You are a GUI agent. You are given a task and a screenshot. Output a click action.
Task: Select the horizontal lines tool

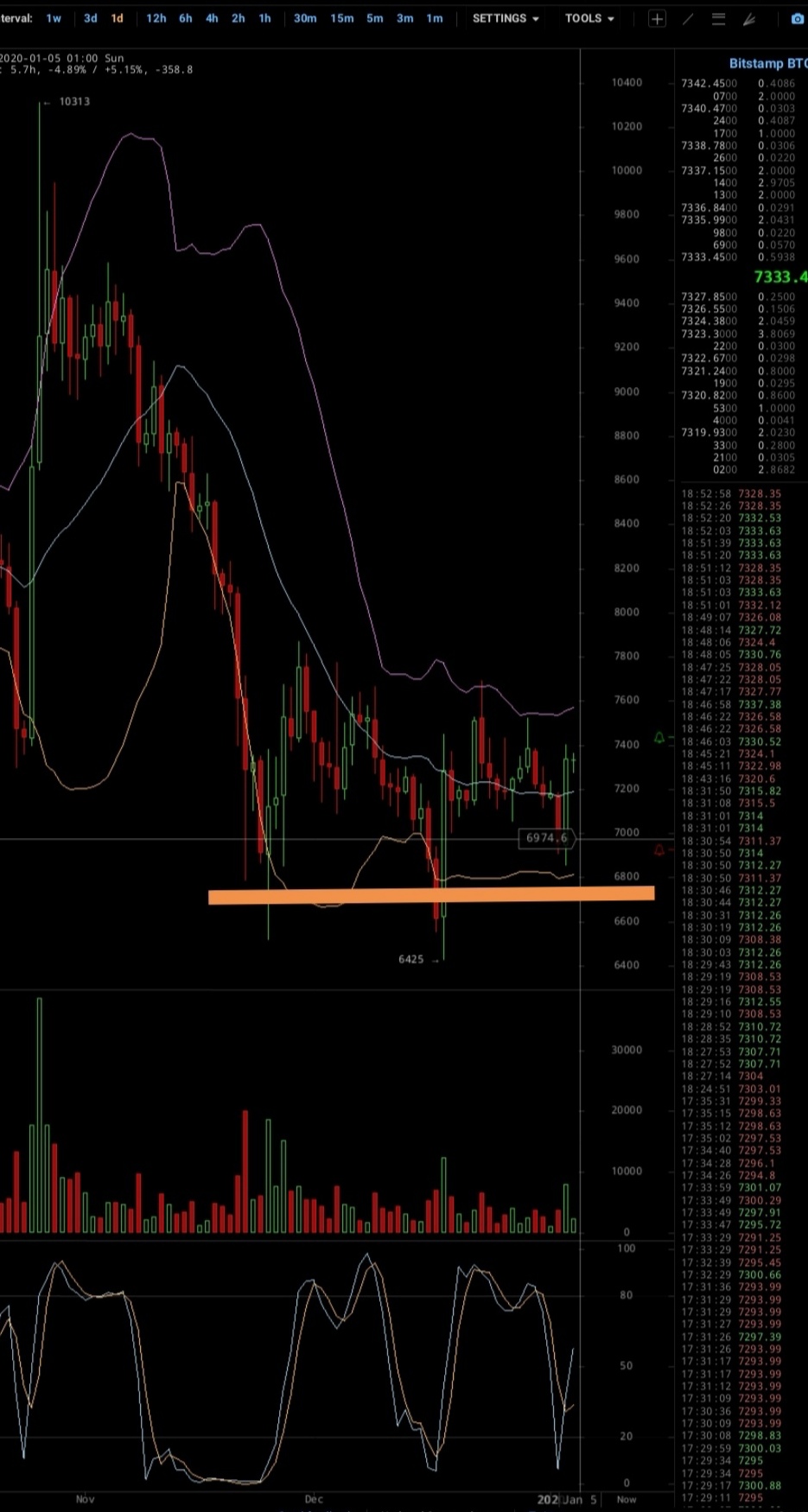click(x=718, y=18)
